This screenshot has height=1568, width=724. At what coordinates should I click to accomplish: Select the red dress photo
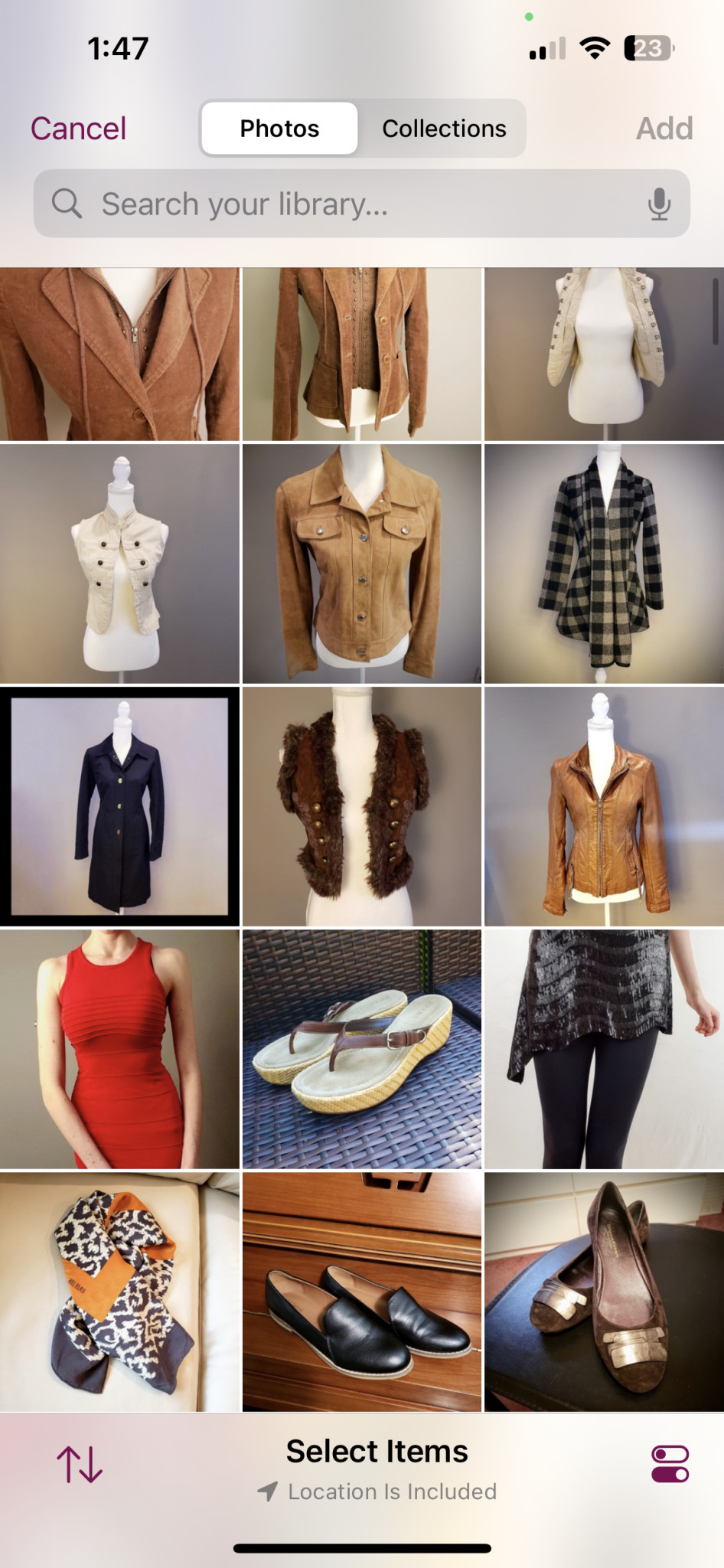(x=119, y=1049)
